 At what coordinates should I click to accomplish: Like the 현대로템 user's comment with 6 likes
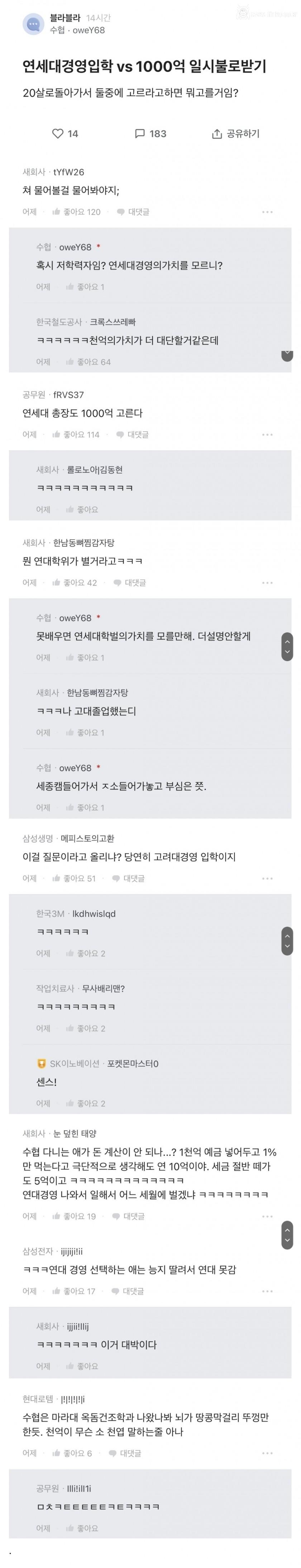pos(72,1453)
